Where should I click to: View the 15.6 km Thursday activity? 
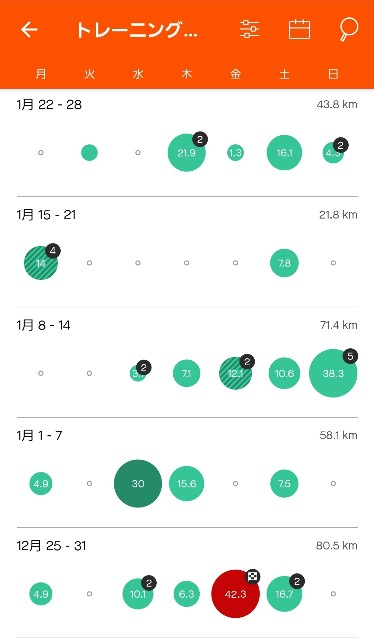[x=187, y=483]
